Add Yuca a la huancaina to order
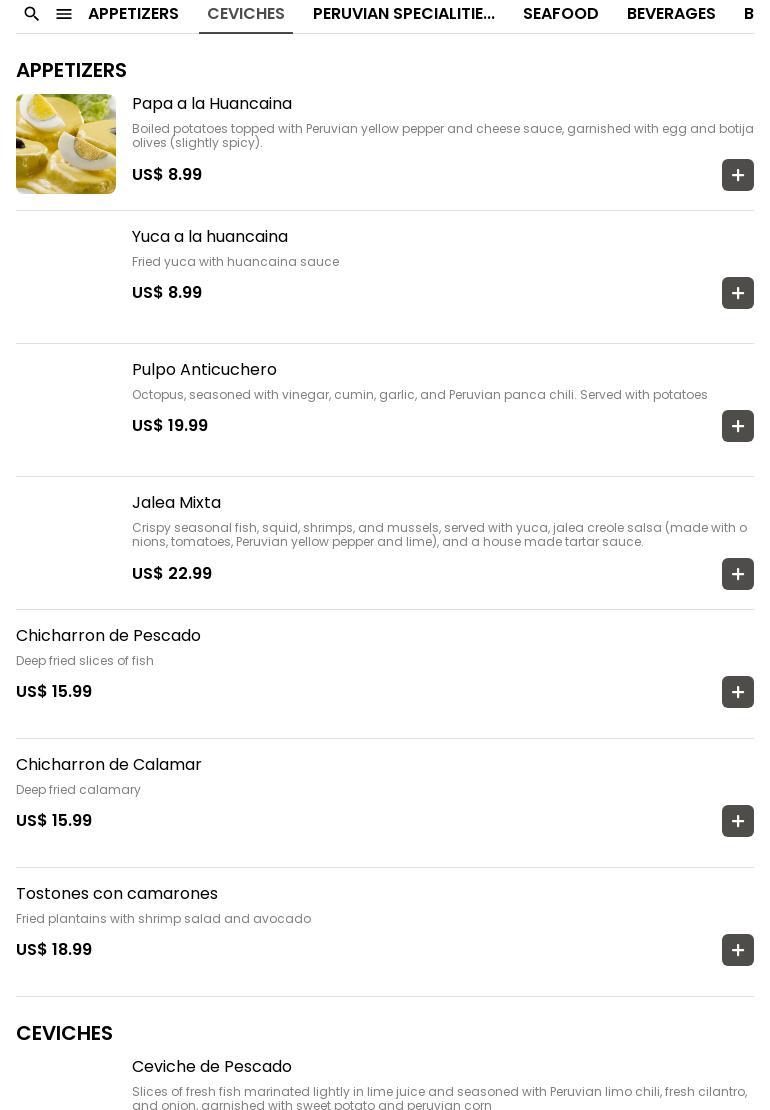The height and width of the screenshot is (1110, 770). [738, 293]
